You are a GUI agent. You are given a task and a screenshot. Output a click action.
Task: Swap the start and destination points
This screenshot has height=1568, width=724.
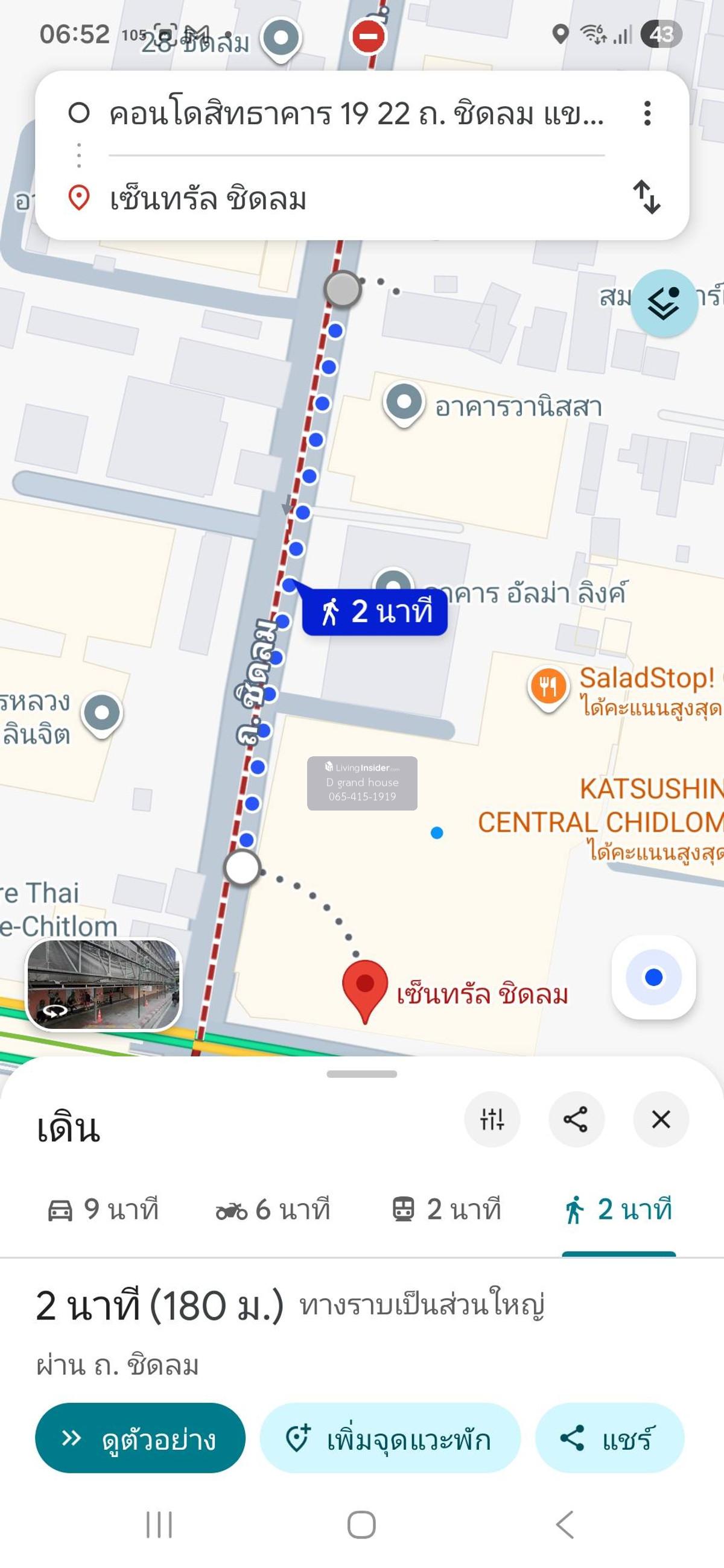tap(647, 197)
